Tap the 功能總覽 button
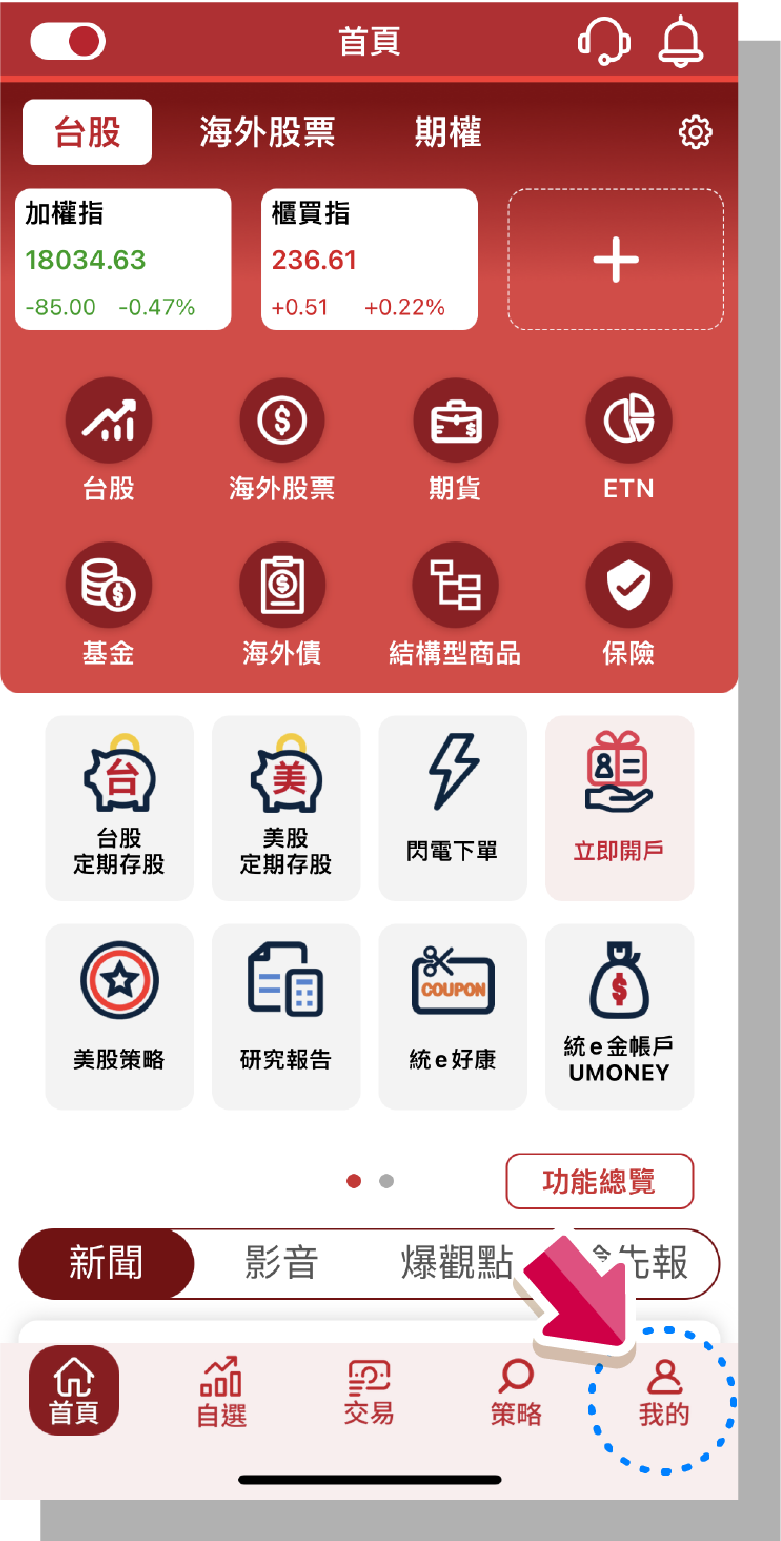Viewport: 781px width, 1541px height. coord(599,1181)
